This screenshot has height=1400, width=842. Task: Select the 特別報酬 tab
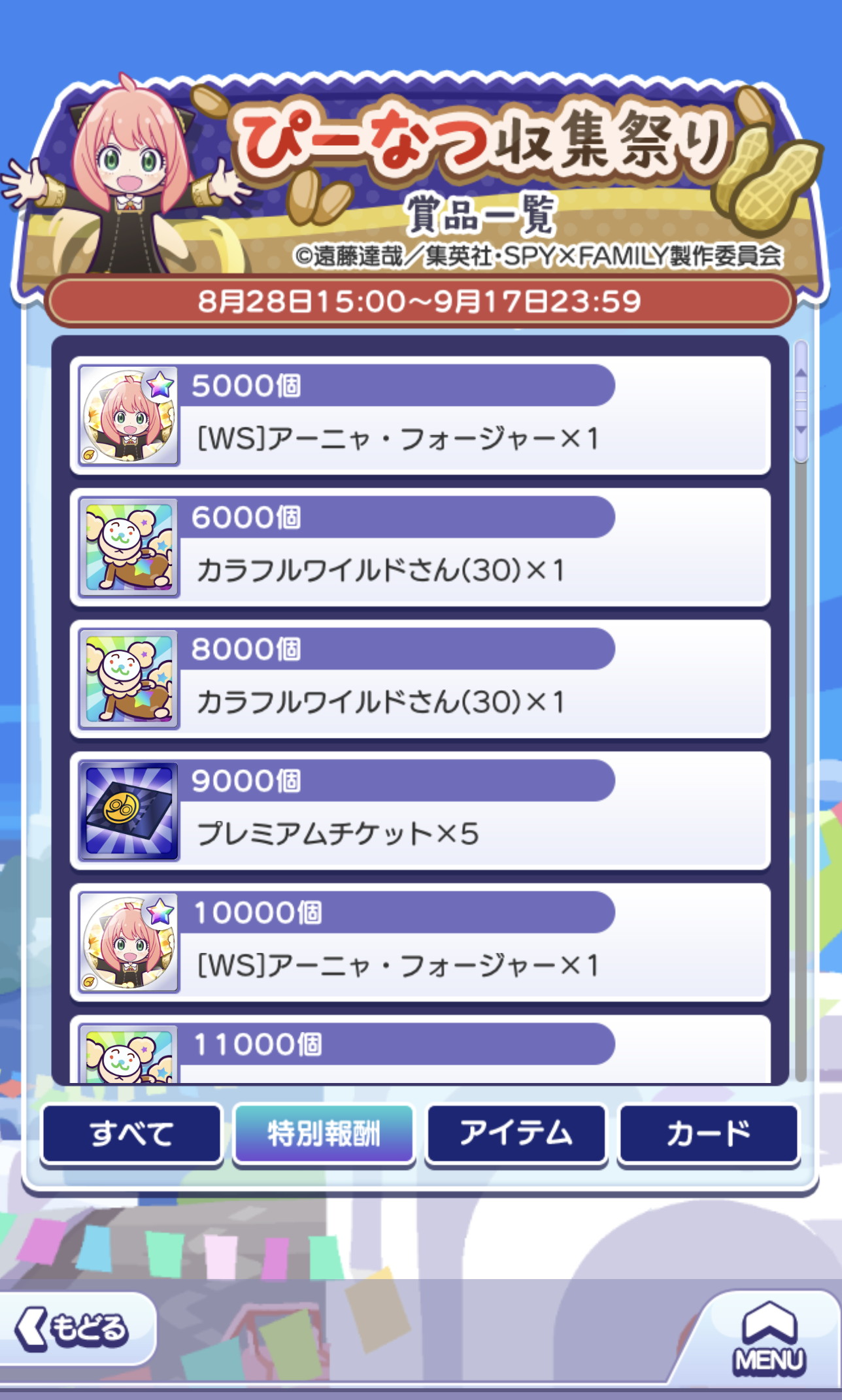(x=324, y=1133)
